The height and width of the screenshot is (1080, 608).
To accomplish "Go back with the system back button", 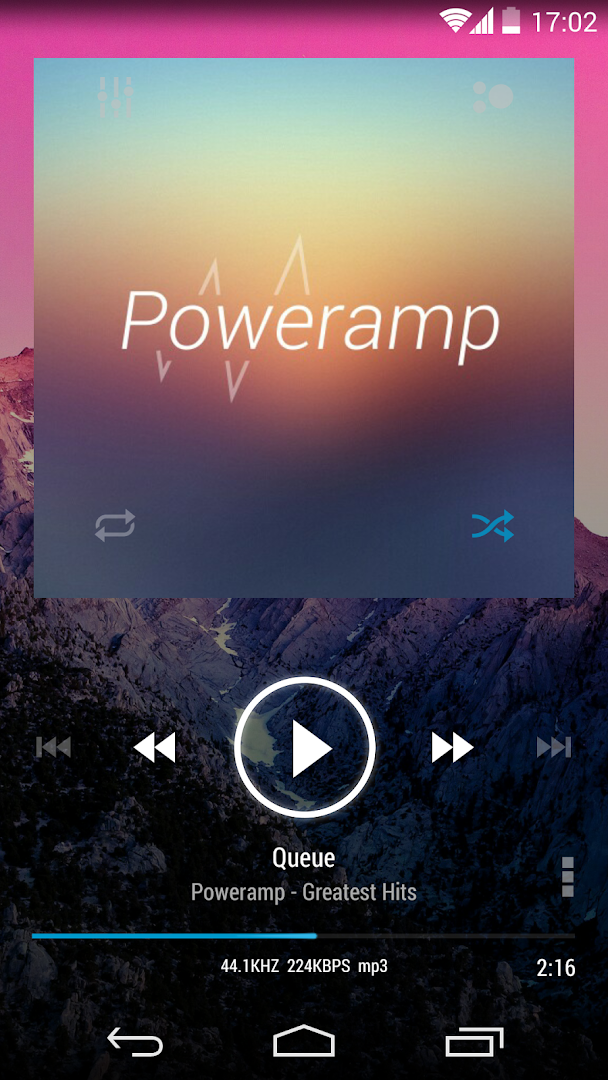I will tap(135, 1042).
